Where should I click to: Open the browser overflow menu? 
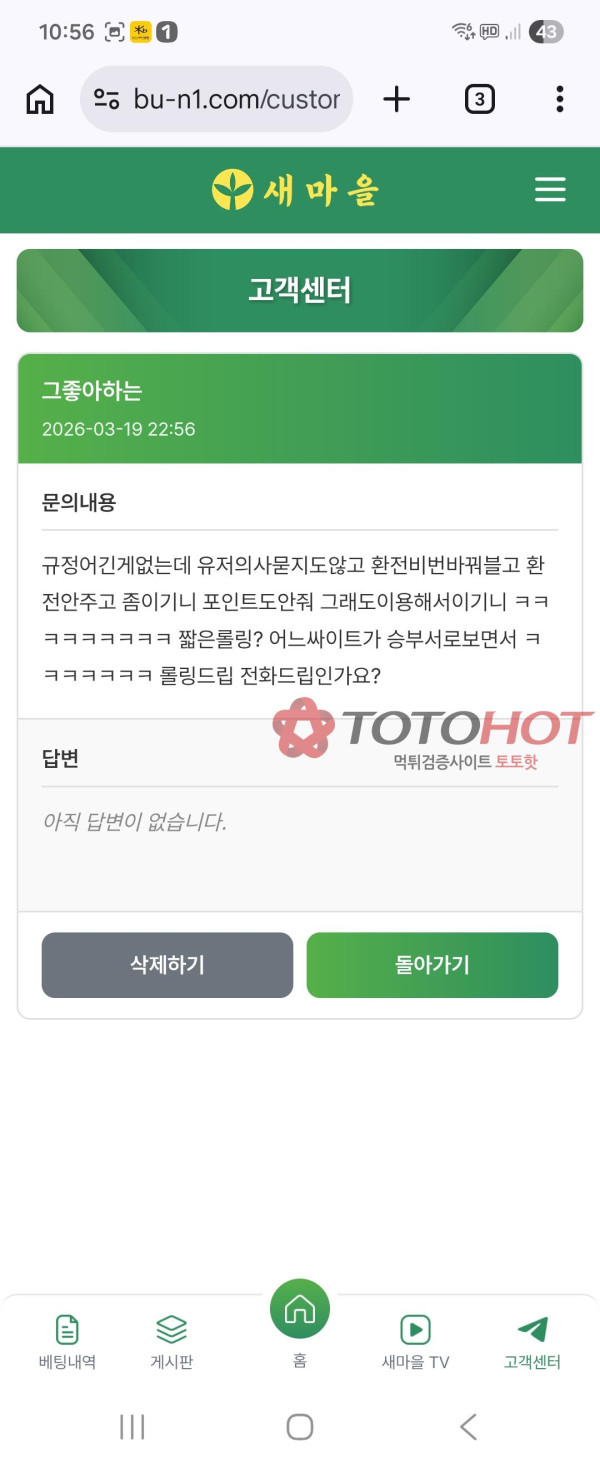click(x=559, y=99)
